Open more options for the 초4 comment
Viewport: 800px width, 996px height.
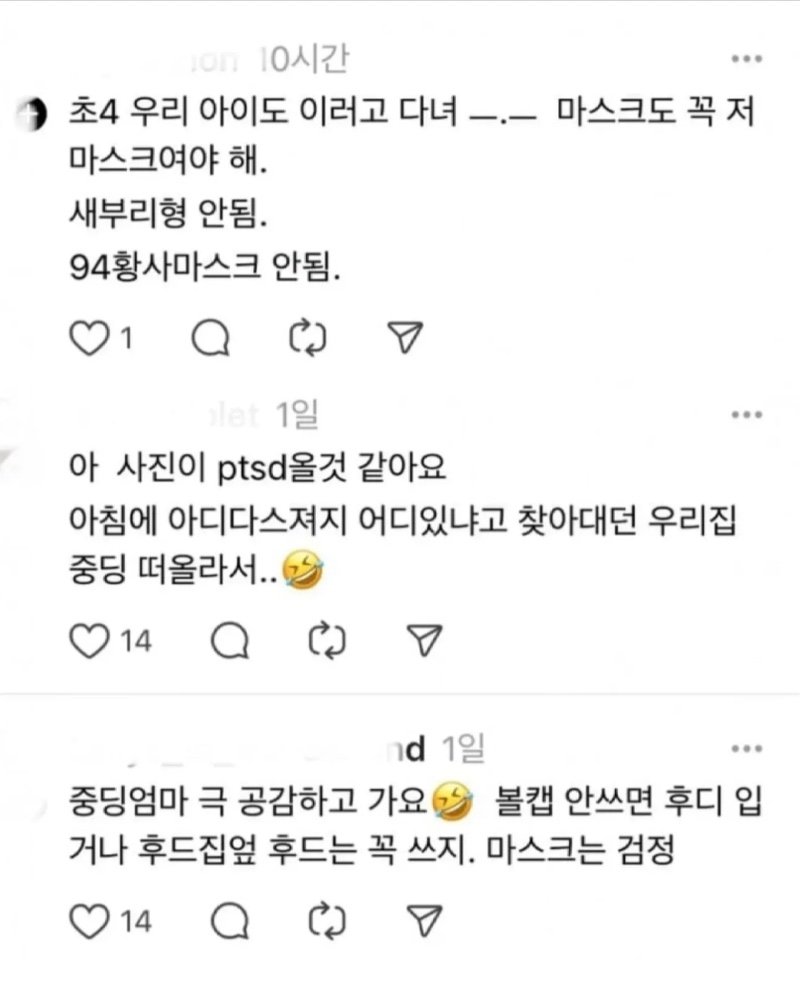click(746, 60)
